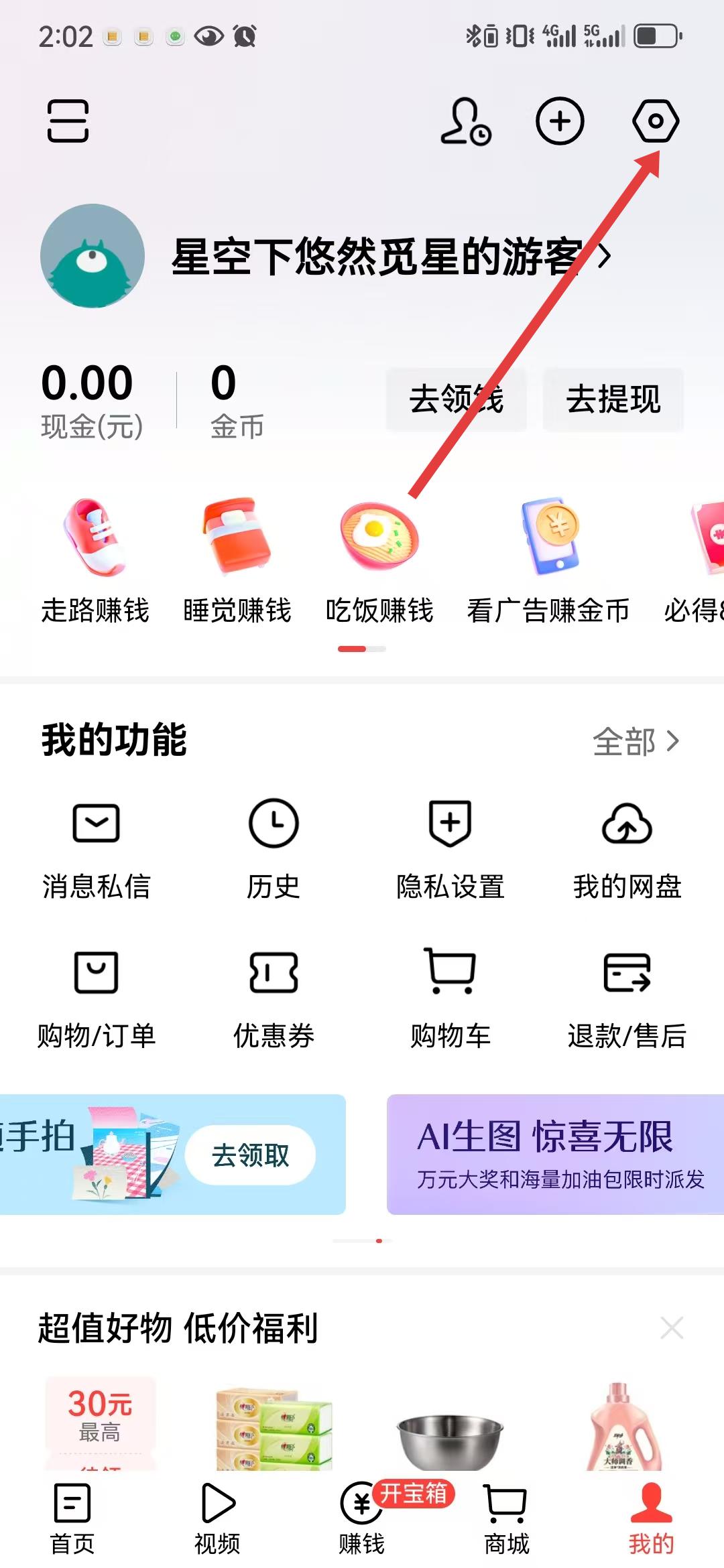The width and height of the screenshot is (724, 1568).
Task: Open profile 星空下悠然觅星的游客
Action: tap(375, 257)
